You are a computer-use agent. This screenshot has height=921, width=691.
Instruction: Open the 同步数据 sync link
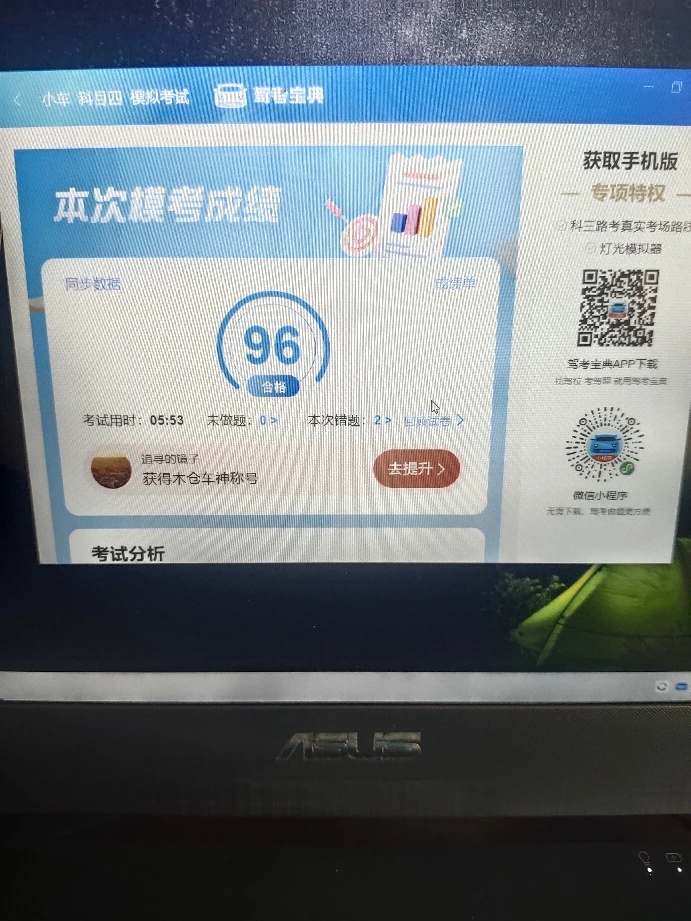[93, 284]
